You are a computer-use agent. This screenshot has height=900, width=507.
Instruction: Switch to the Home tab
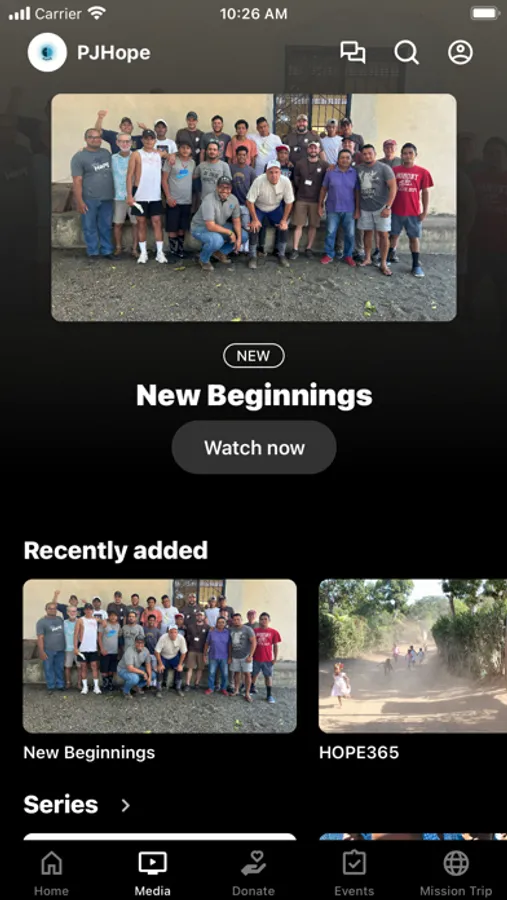pyautogui.click(x=51, y=873)
